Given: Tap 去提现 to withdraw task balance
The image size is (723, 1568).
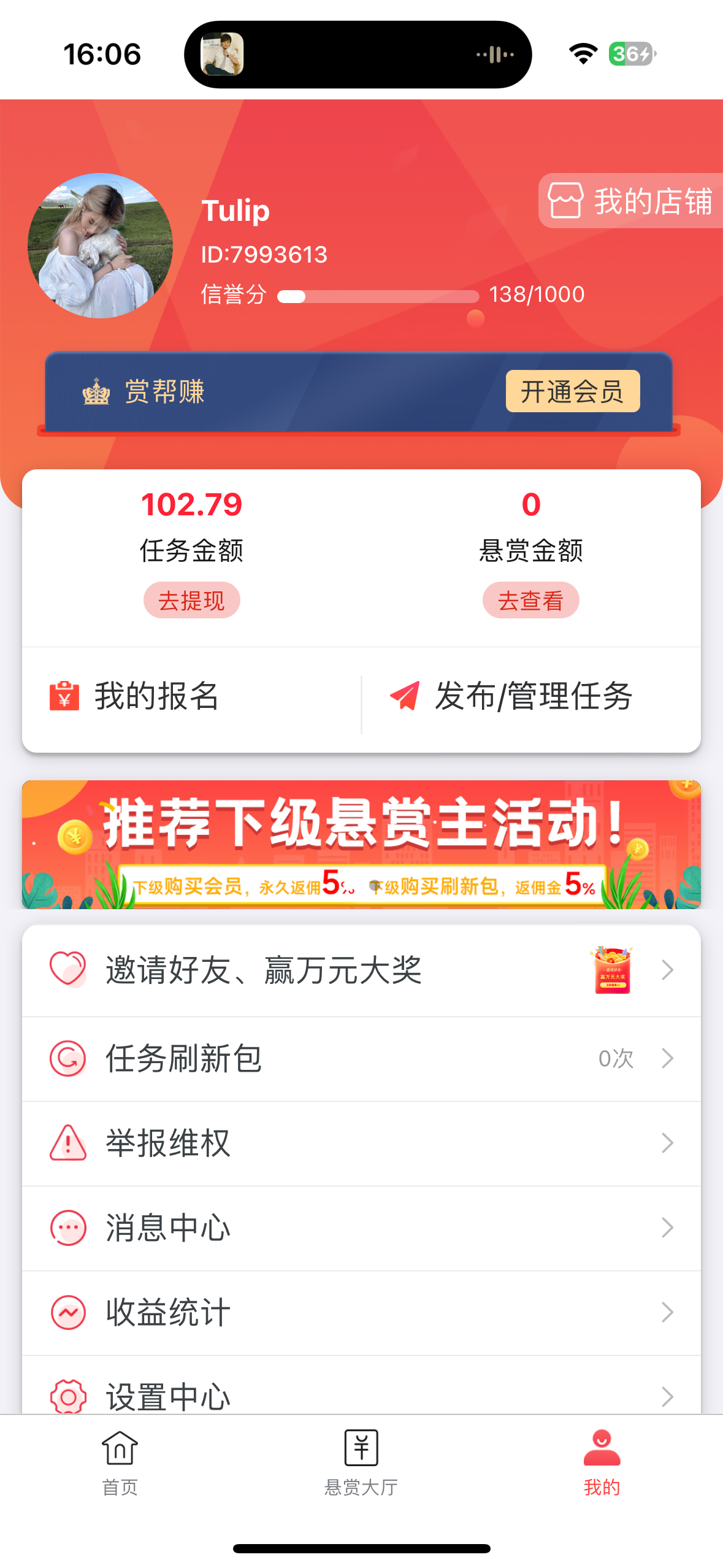Looking at the screenshot, I should 191,600.
